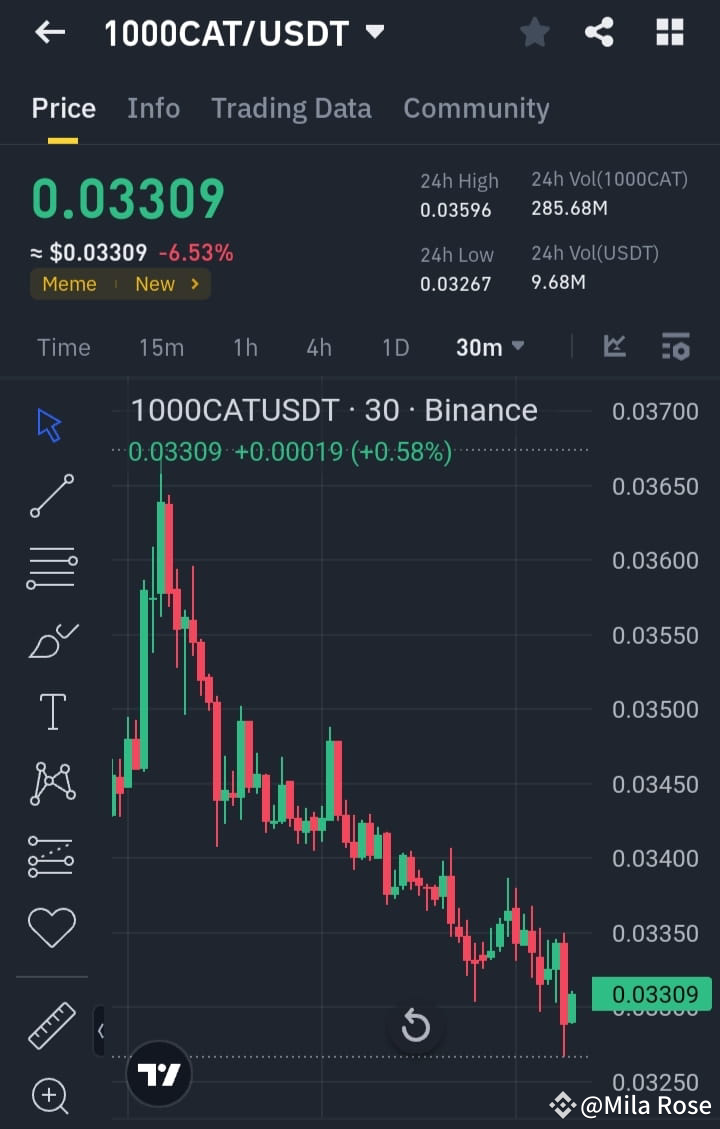Collapse the drawing toolbar via chevron
The image size is (720, 1129).
pyautogui.click(x=100, y=1030)
